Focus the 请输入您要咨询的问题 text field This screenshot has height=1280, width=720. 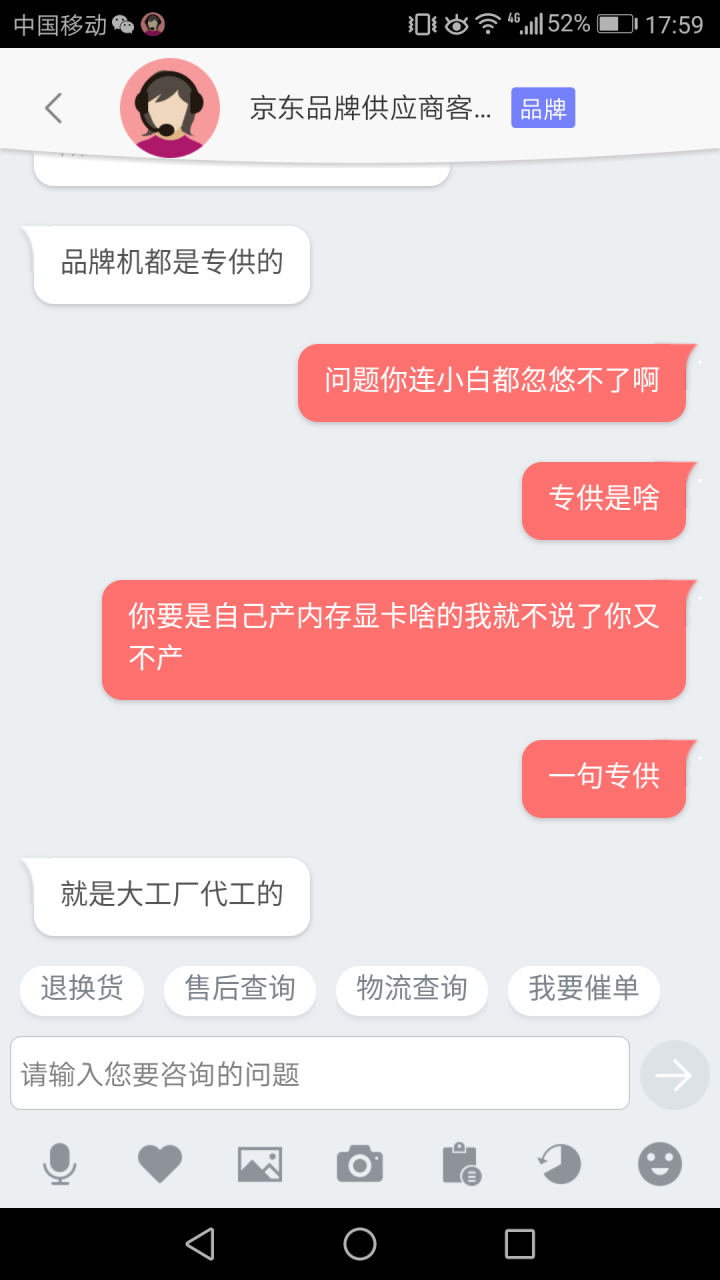pos(320,1074)
